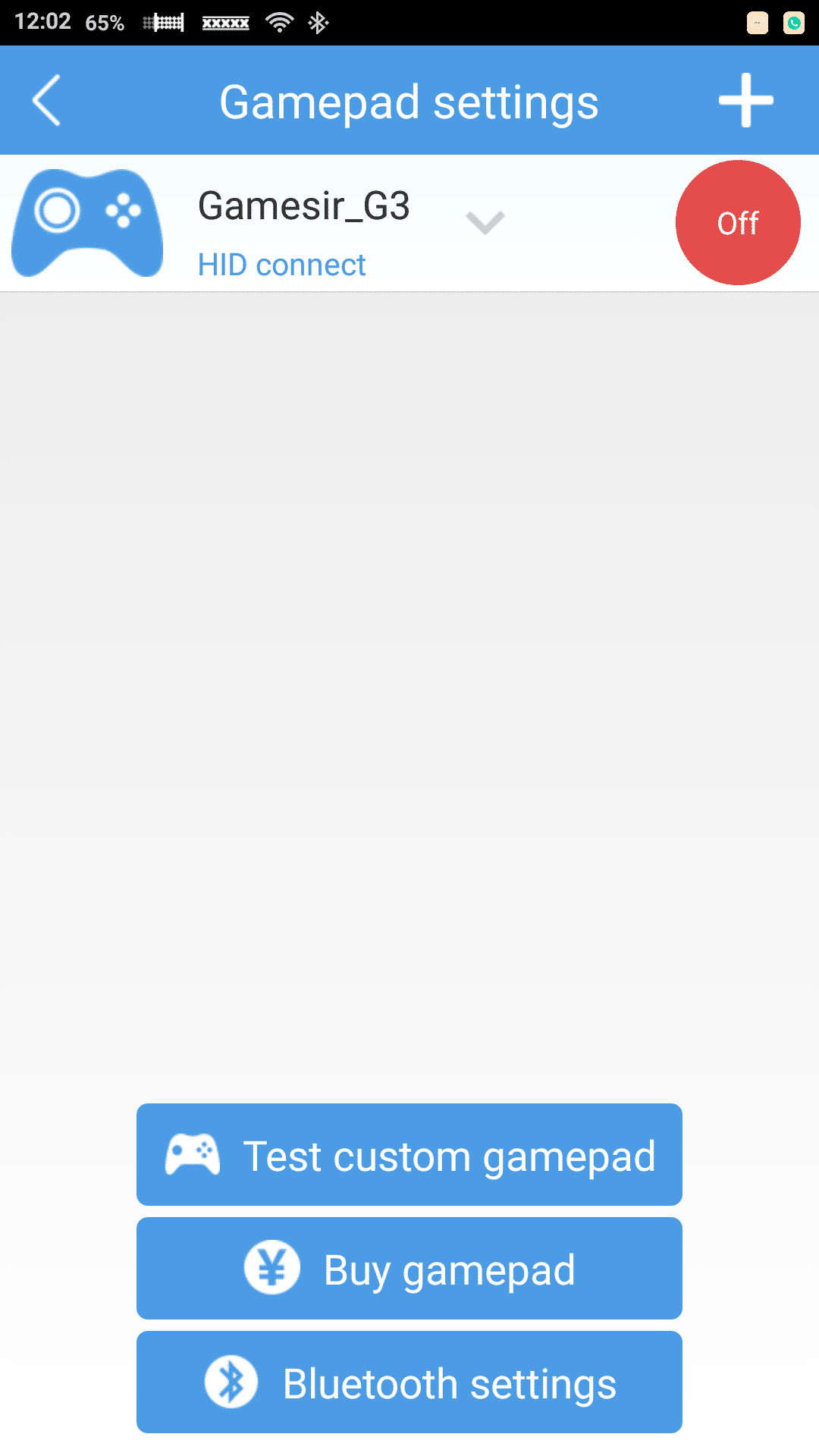Click the back arrow in the header
819x1456 pixels.
pyautogui.click(x=45, y=99)
